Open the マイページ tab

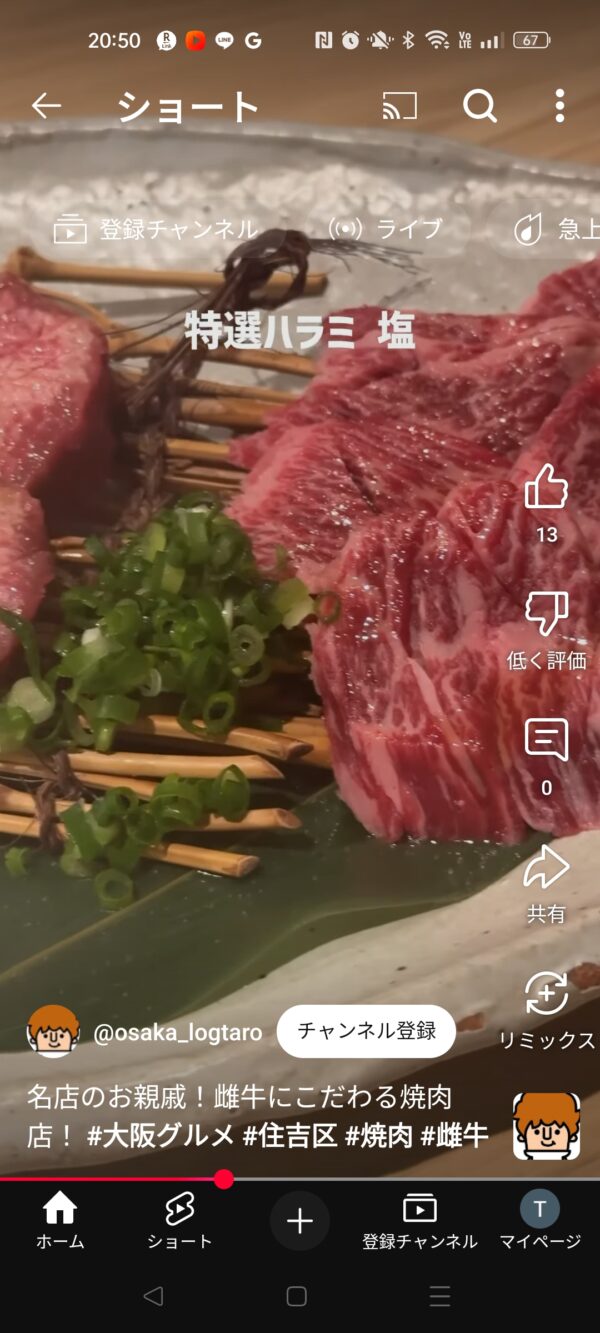pyautogui.click(x=540, y=1221)
